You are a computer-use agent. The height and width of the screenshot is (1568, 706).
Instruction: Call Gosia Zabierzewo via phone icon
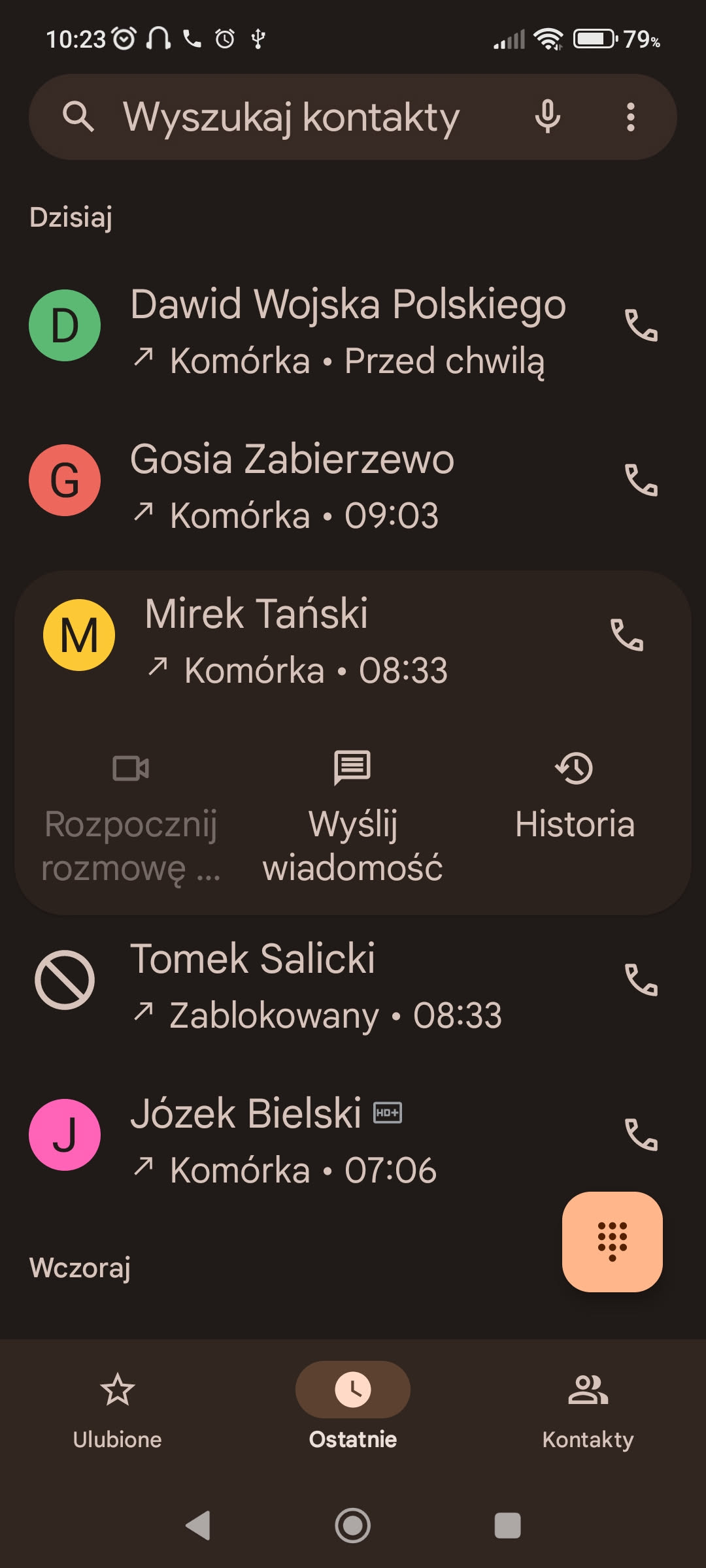pyautogui.click(x=641, y=481)
